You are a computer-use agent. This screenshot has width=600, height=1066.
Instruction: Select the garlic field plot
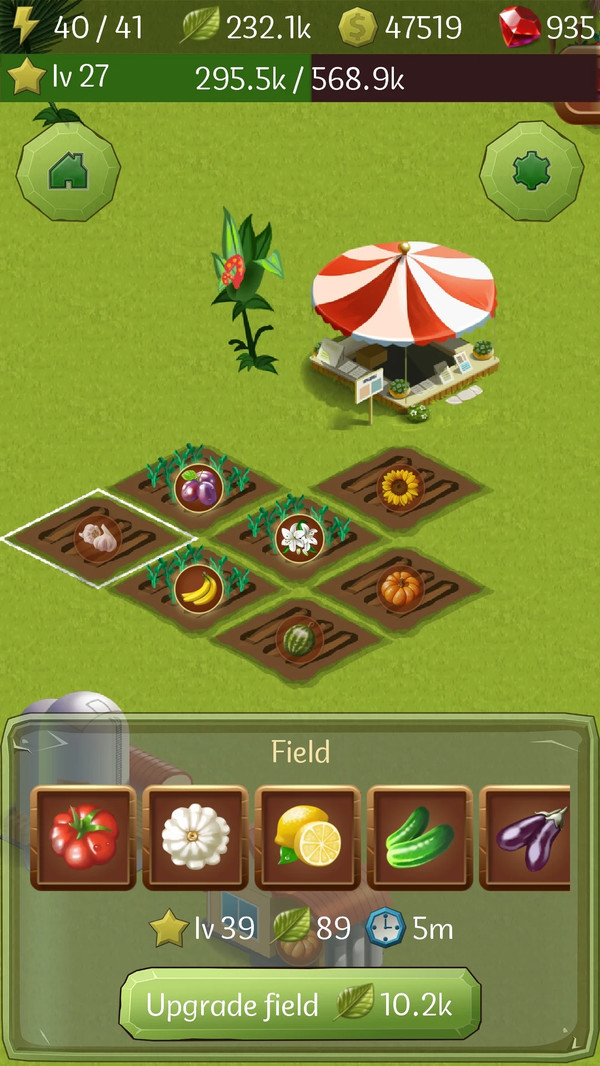point(97,538)
